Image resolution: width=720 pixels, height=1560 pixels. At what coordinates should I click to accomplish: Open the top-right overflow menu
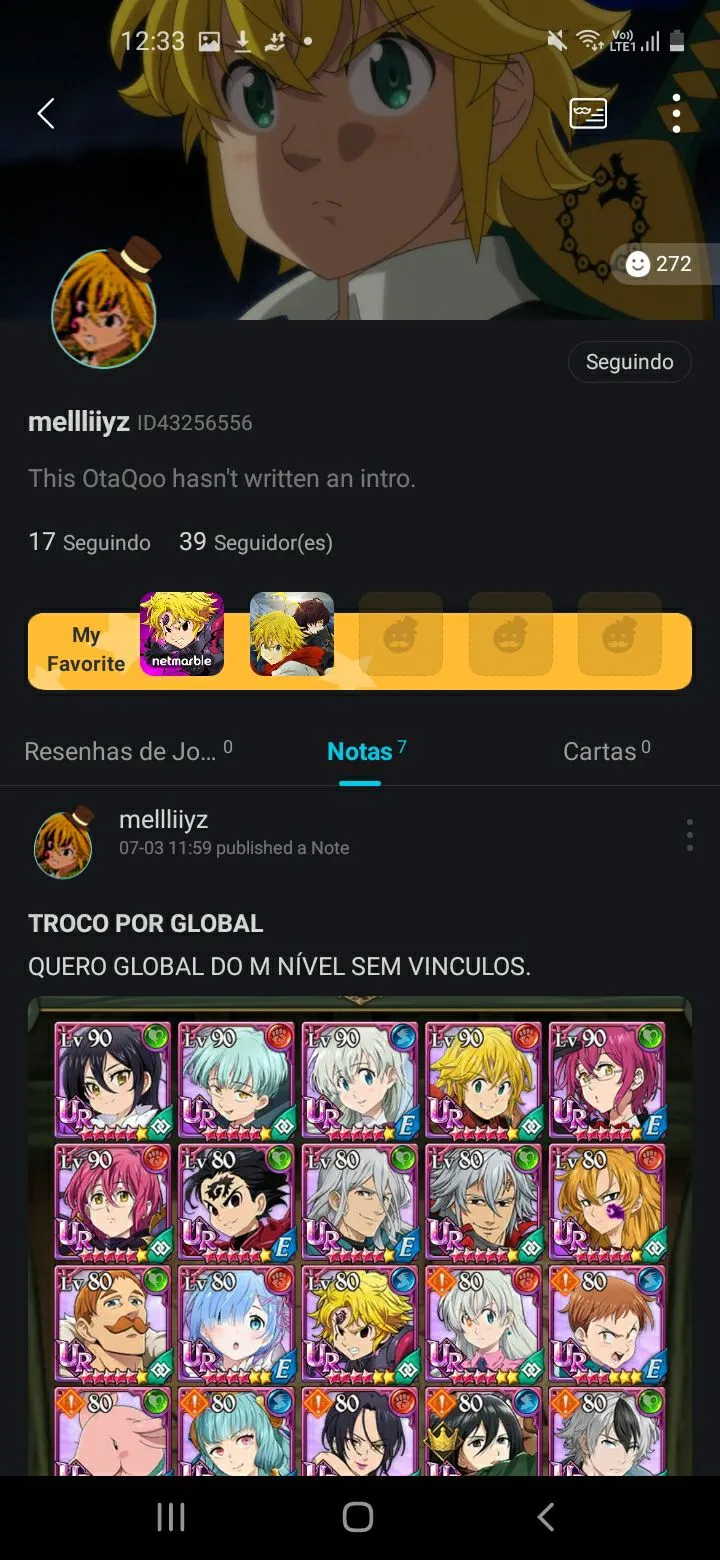pyautogui.click(x=676, y=113)
